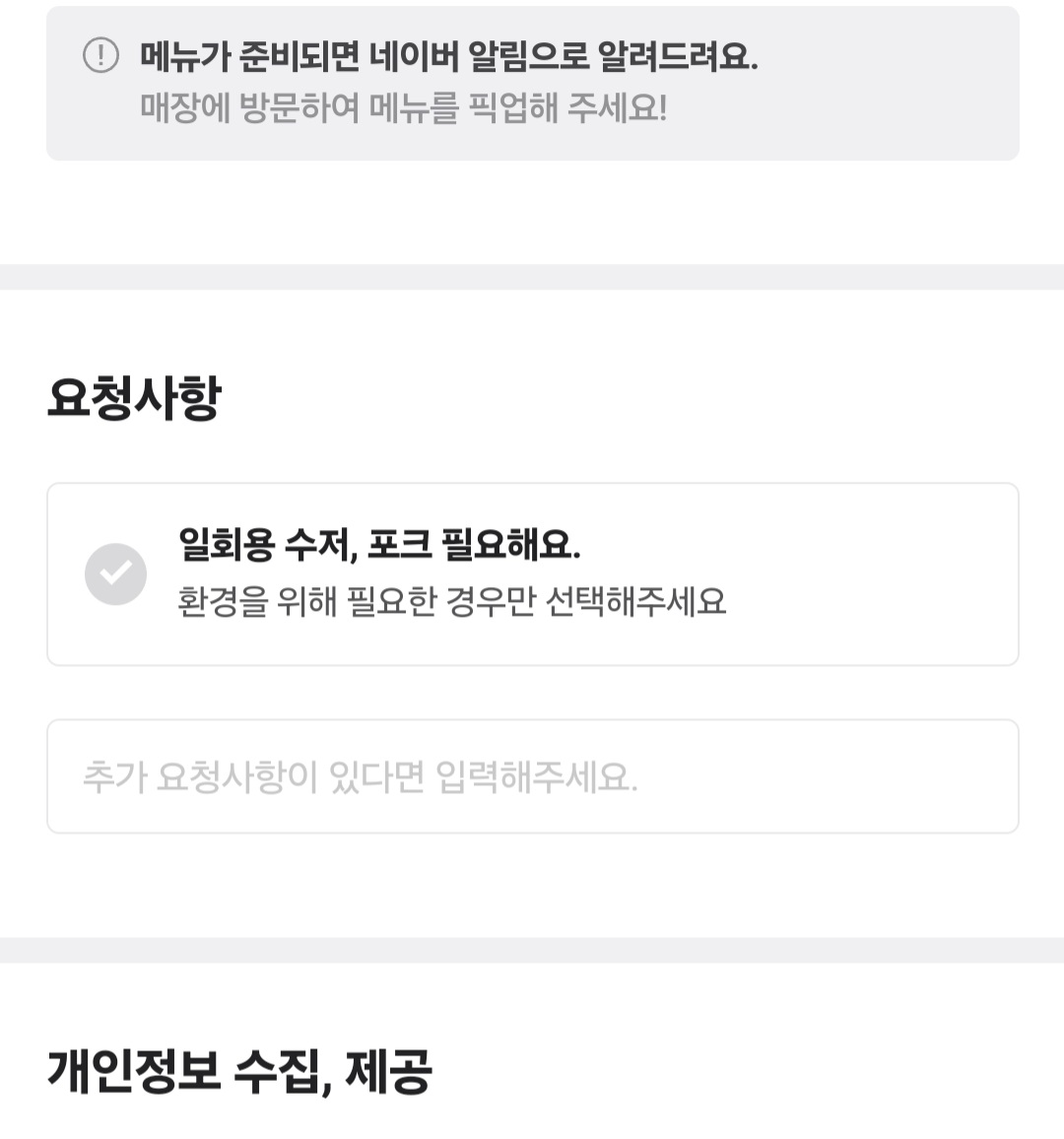Tap the additional requests input field
The width and height of the screenshot is (1064, 1139).
tap(532, 776)
